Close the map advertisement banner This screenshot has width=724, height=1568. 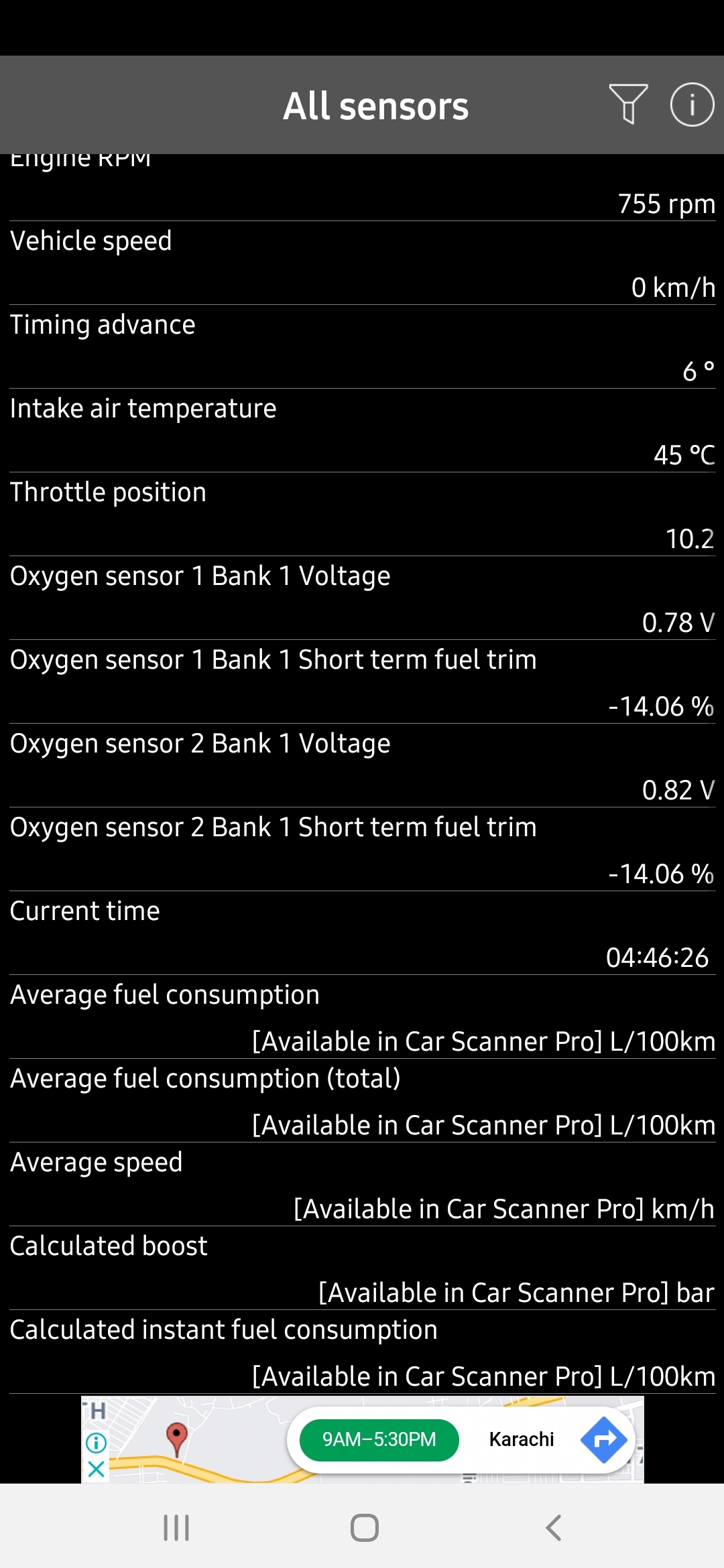click(x=96, y=1469)
